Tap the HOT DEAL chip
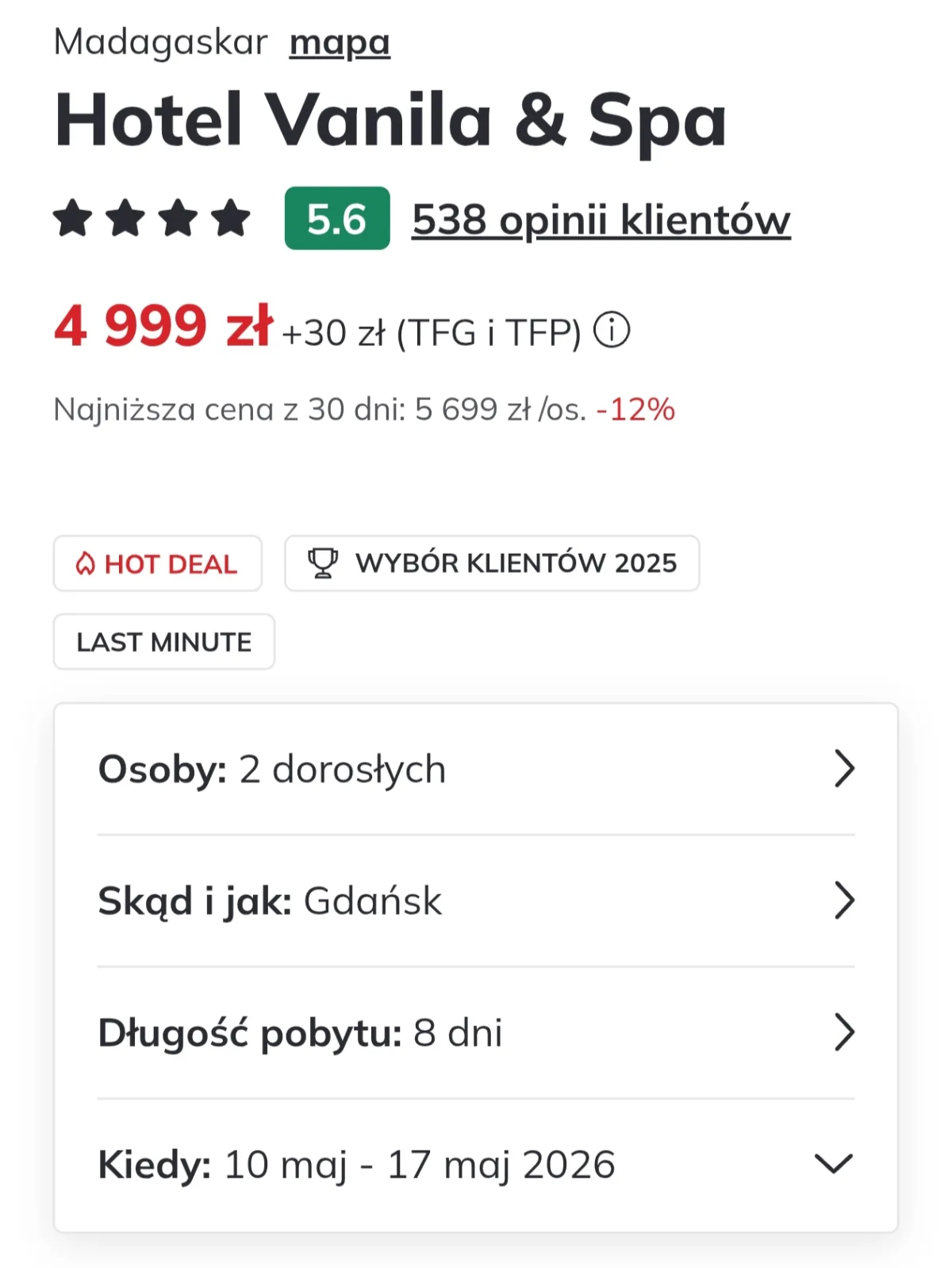 (x=158, y=563)
